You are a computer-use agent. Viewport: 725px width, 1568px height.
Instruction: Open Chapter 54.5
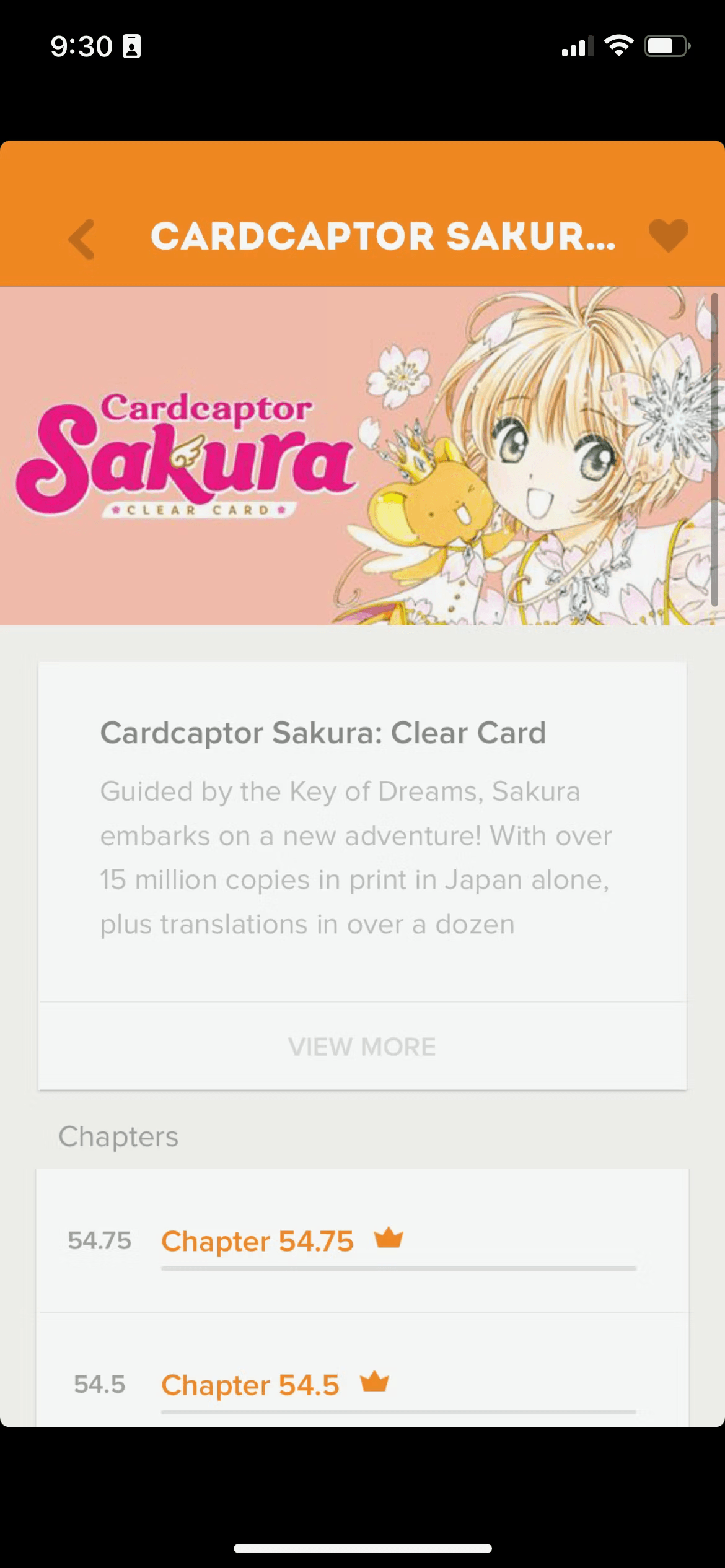(250, 1384)
